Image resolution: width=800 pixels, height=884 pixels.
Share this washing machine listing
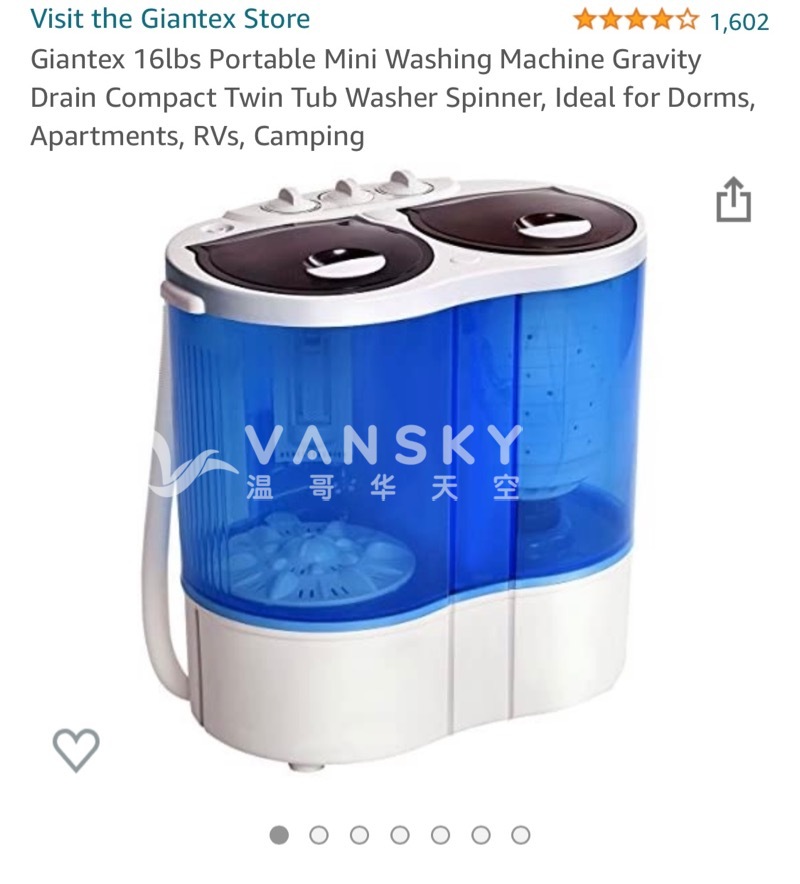click(733, 200)
